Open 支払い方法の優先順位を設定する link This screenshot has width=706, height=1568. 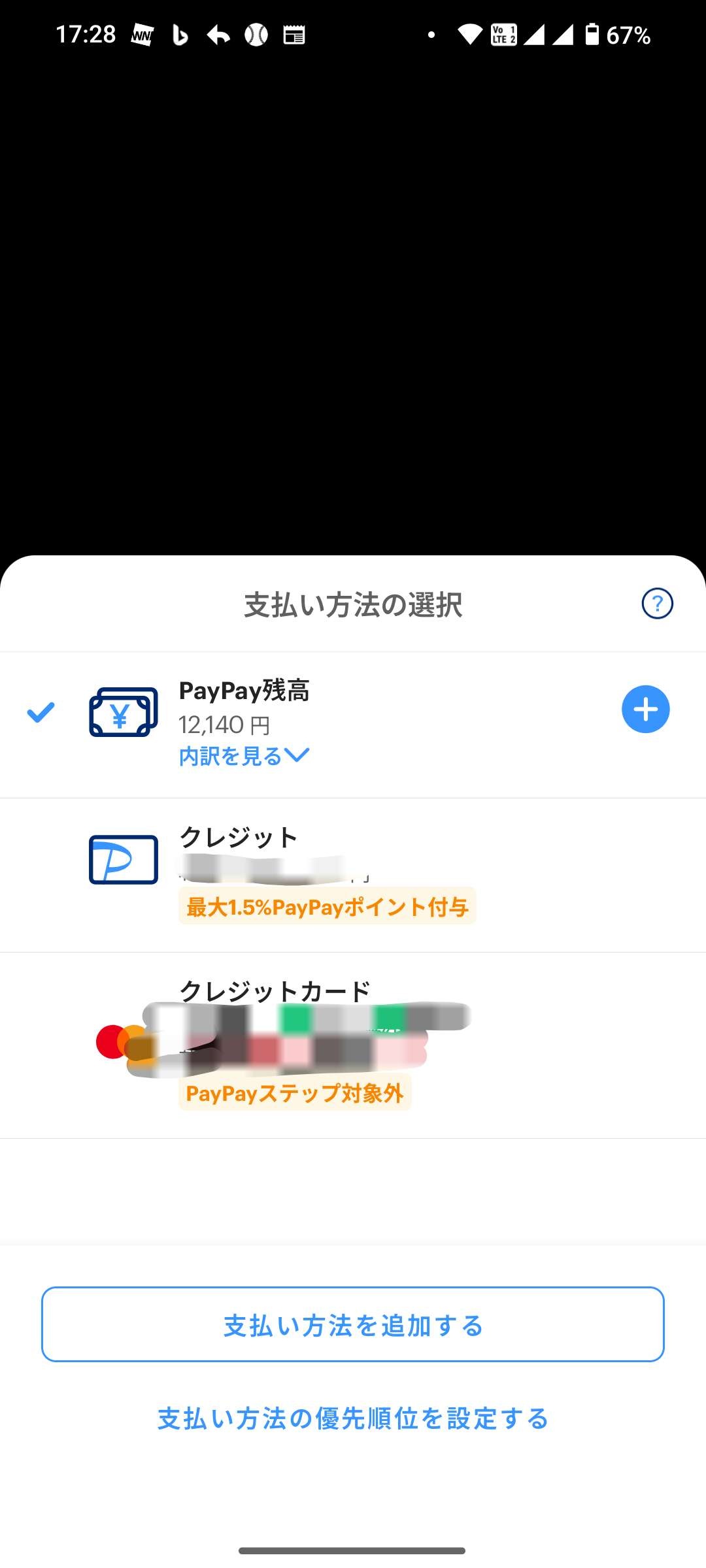(353, 1418)
